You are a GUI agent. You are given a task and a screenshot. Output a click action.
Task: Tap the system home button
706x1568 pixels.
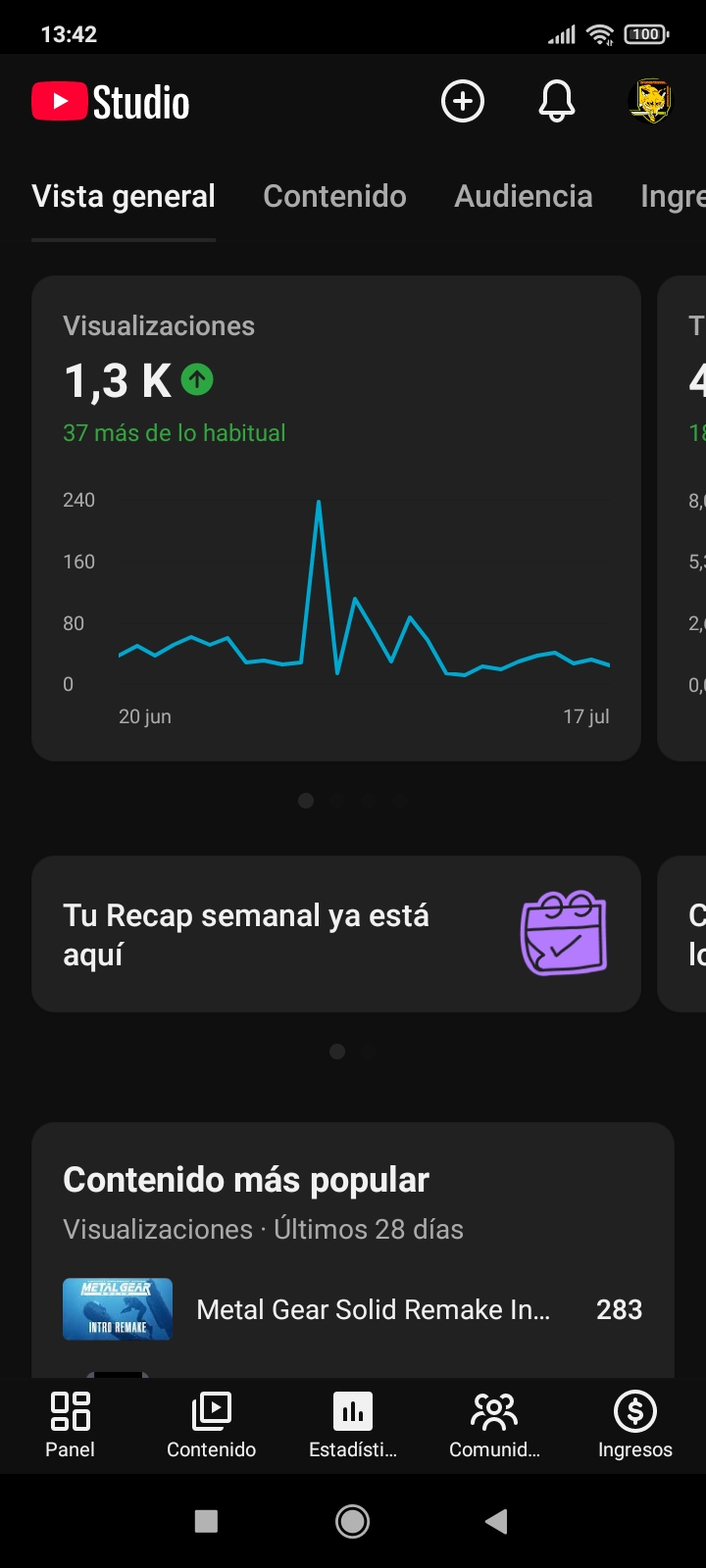[x=353, y=1521]
